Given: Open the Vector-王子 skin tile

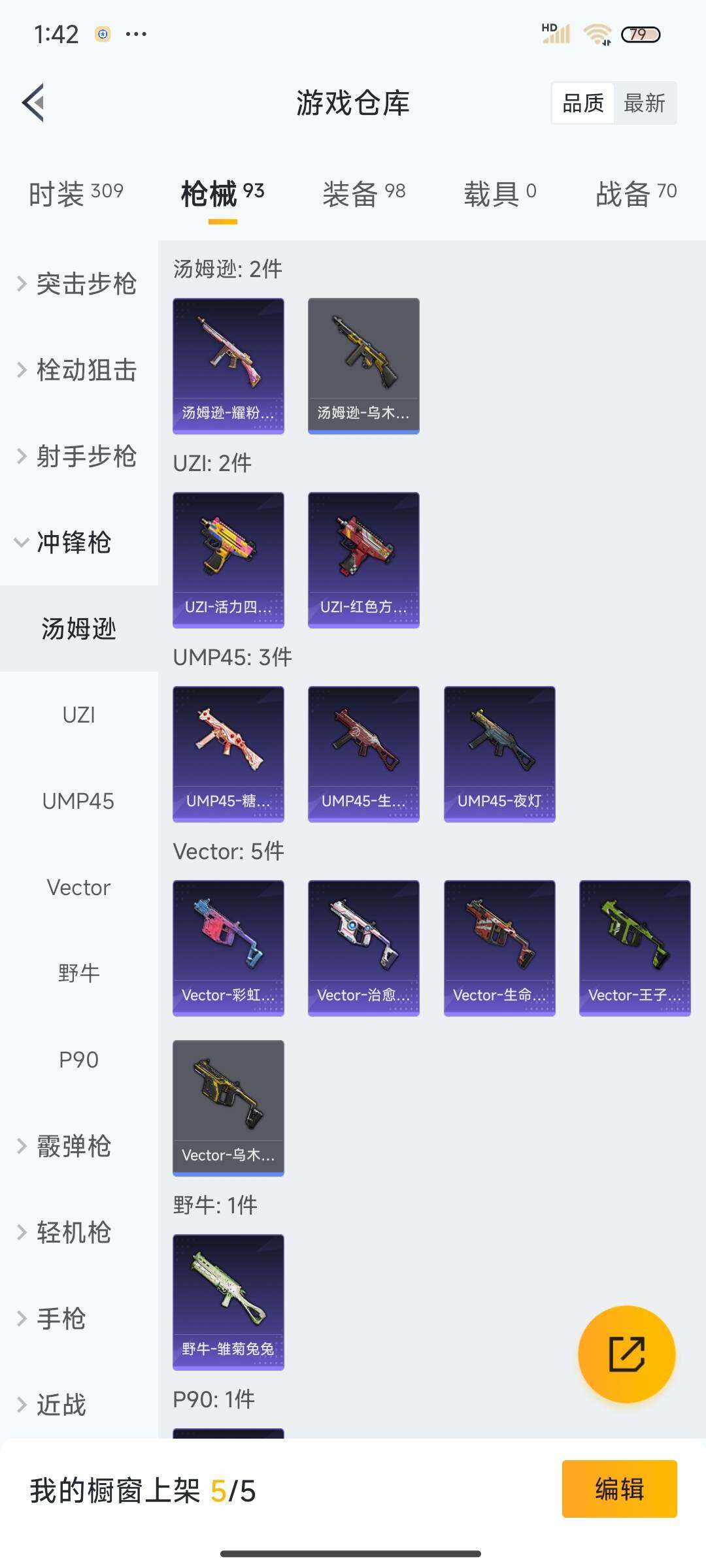Looking at the screenshot, I should 635,948.
